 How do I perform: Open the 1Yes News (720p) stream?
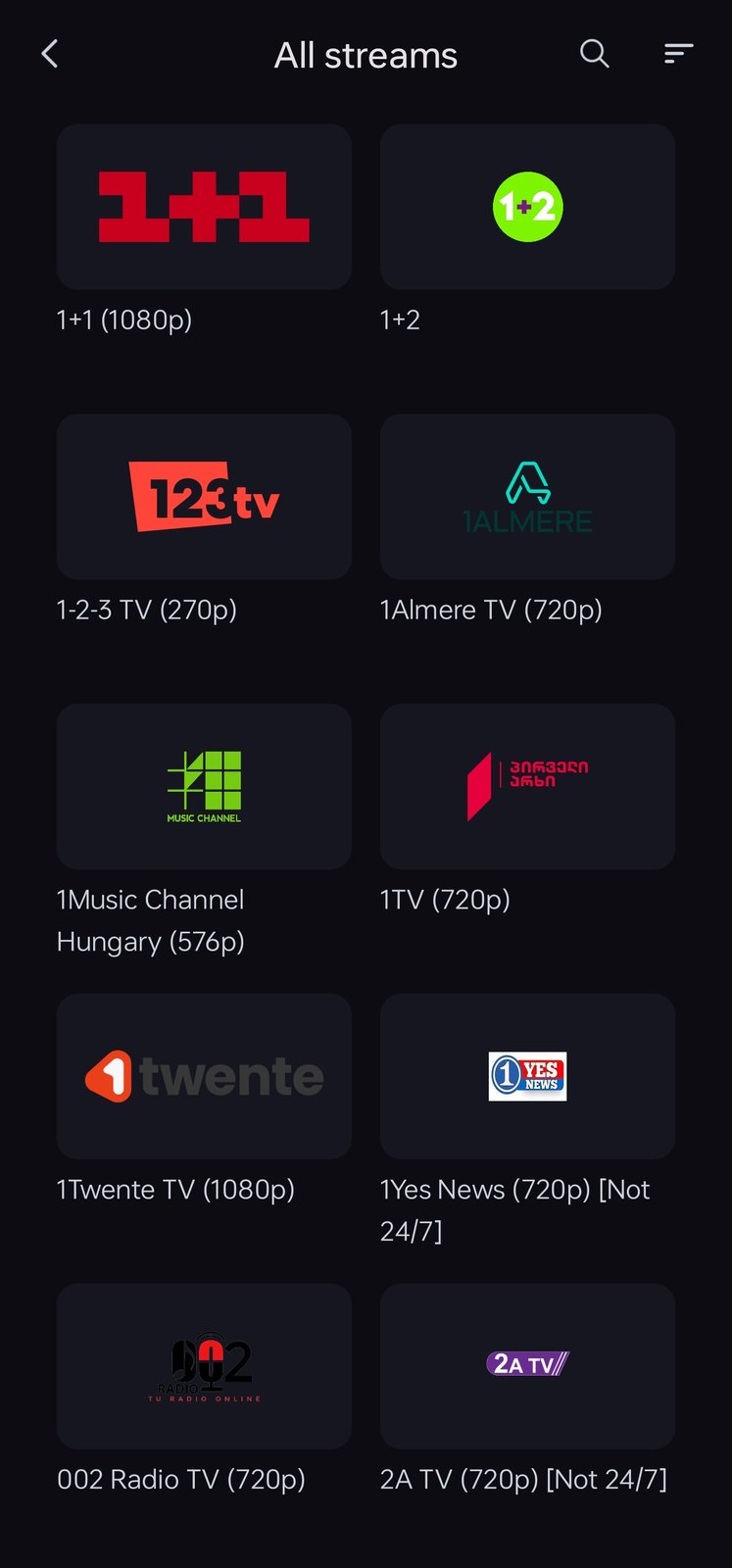coord(527,1077)
